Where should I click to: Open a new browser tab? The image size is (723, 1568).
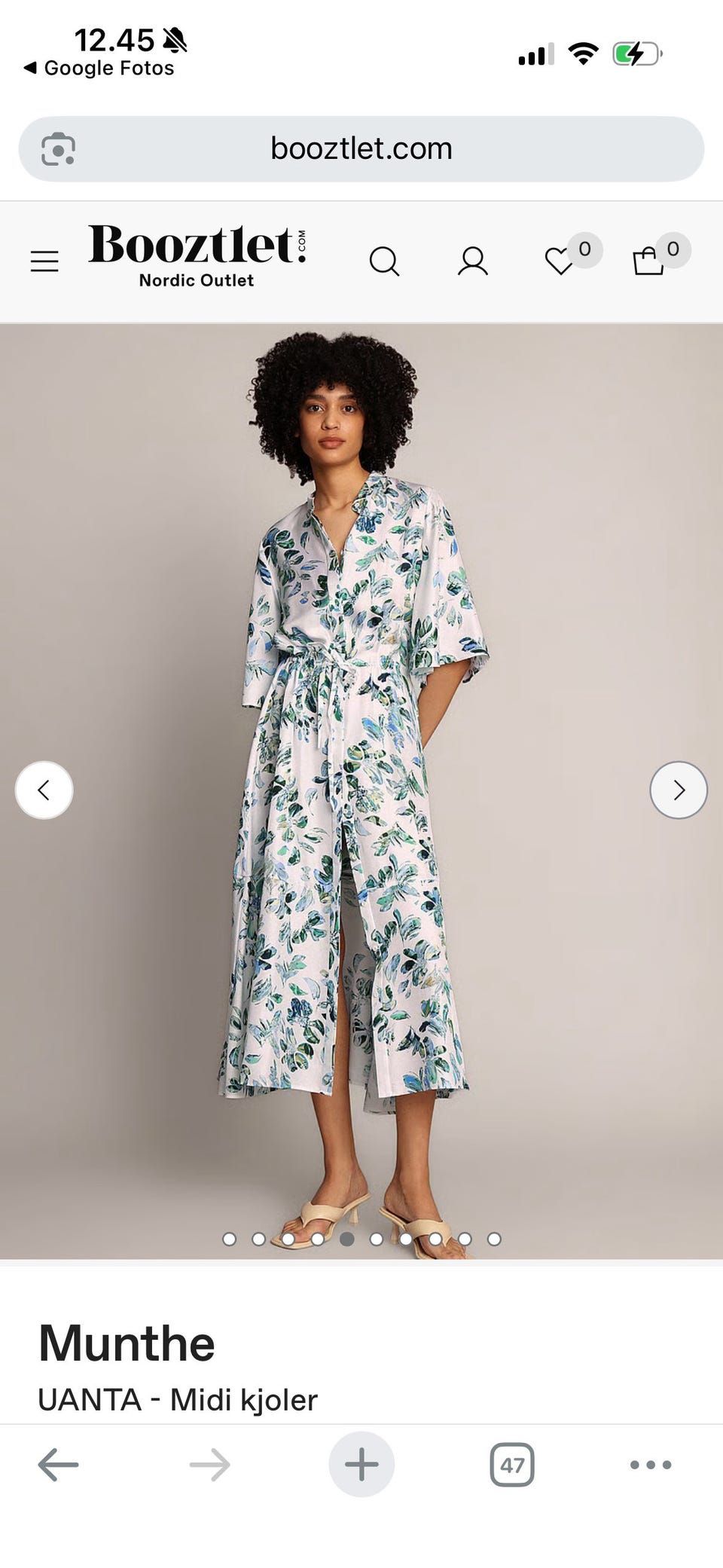[x=361, y=1465]
